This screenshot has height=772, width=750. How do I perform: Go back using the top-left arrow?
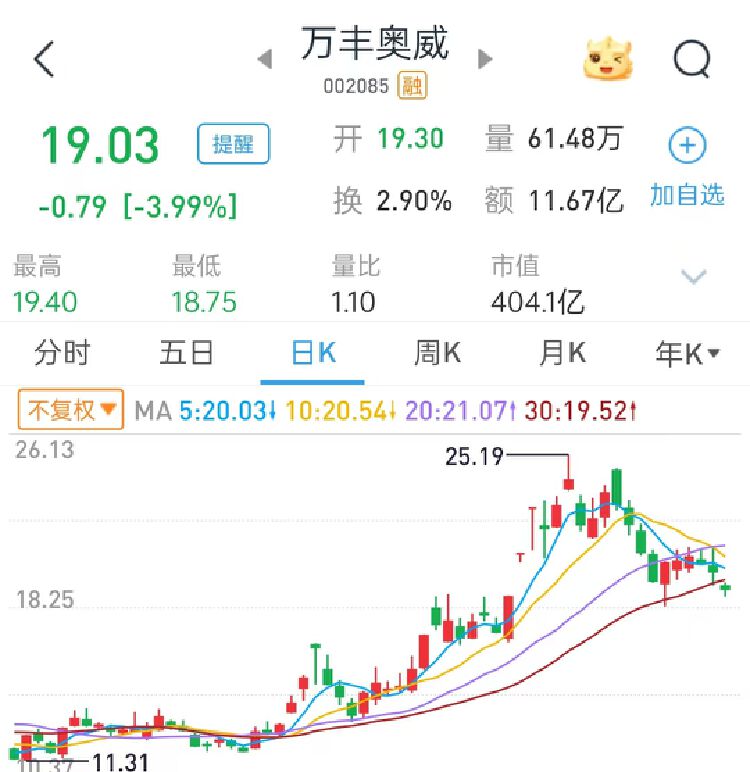[x=44, y=60]
